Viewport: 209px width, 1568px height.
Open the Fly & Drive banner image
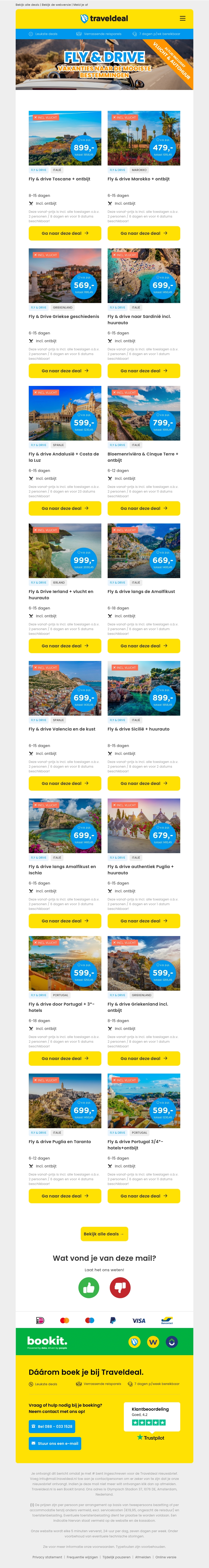[104, 65]
